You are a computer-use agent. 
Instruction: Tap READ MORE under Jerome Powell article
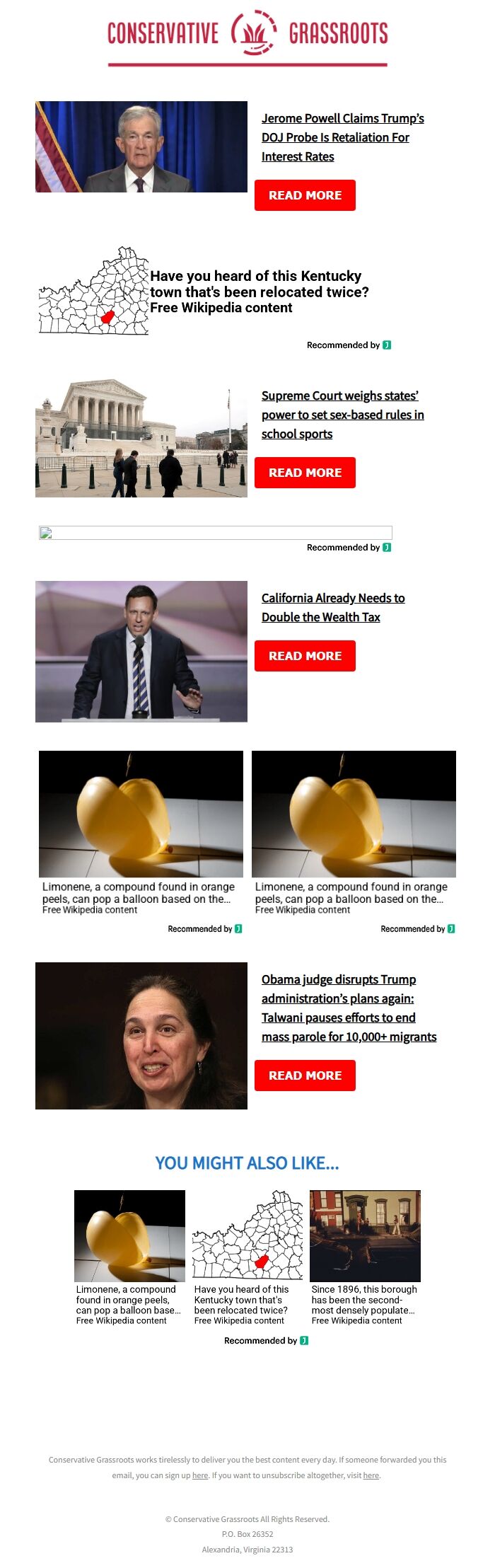coord(305,195)
